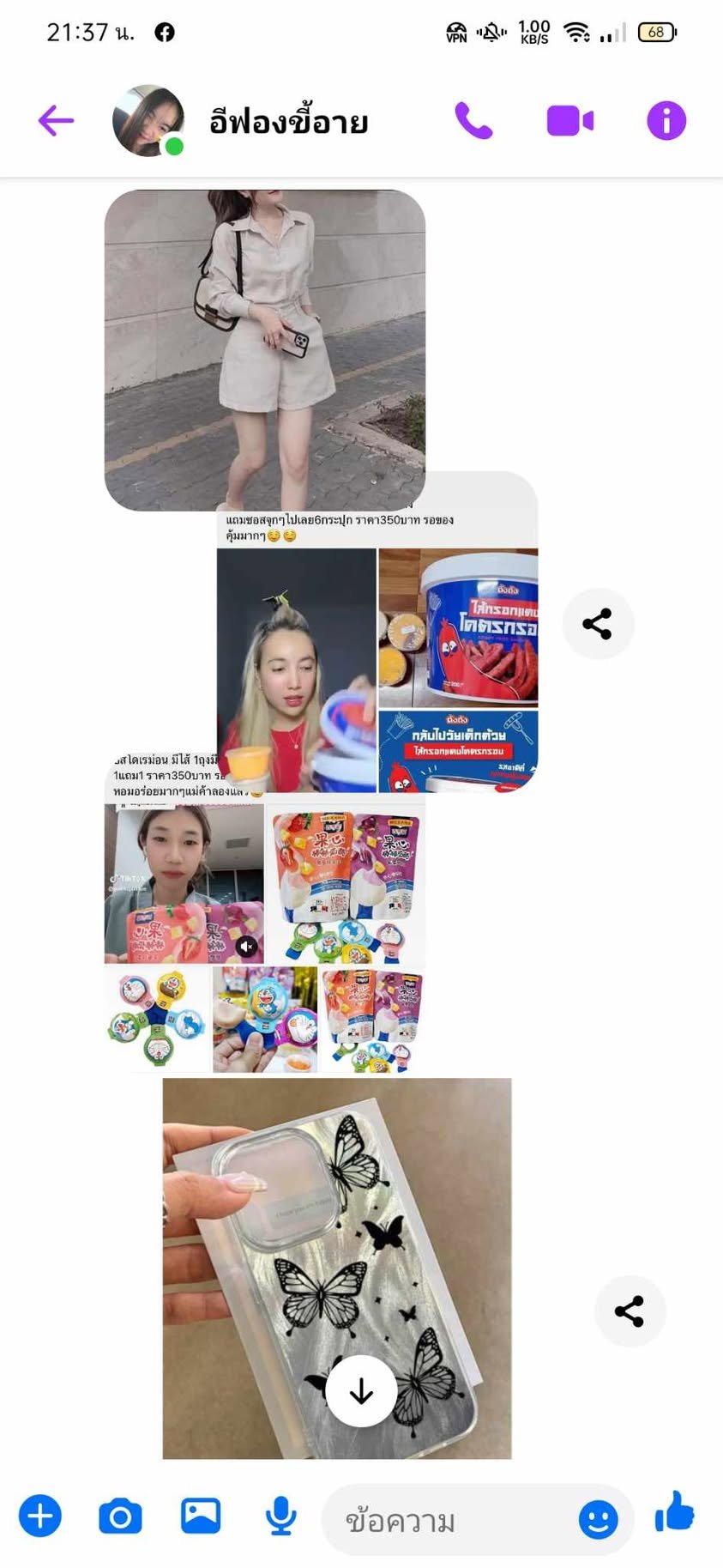Open the photo gallery picker
Viewport: 723px width, 1568px height.
pos(201,1516)
